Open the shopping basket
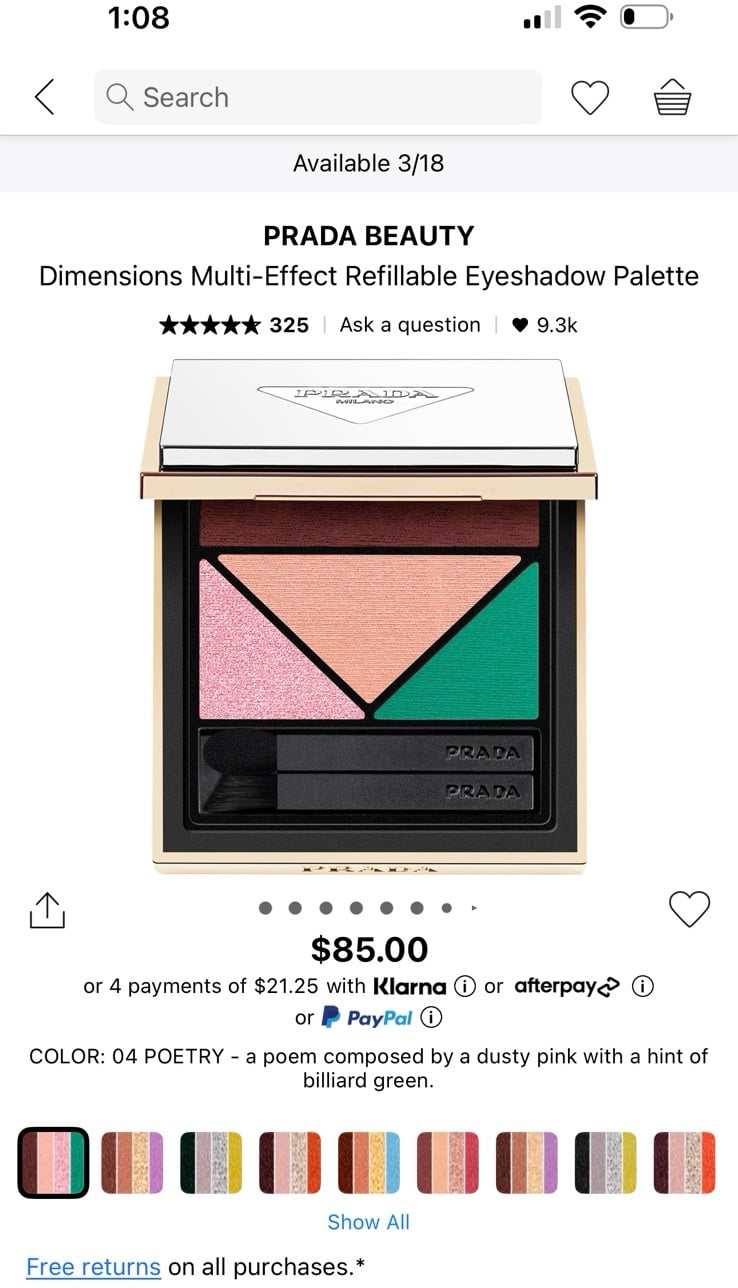 [x=673, y=98]
